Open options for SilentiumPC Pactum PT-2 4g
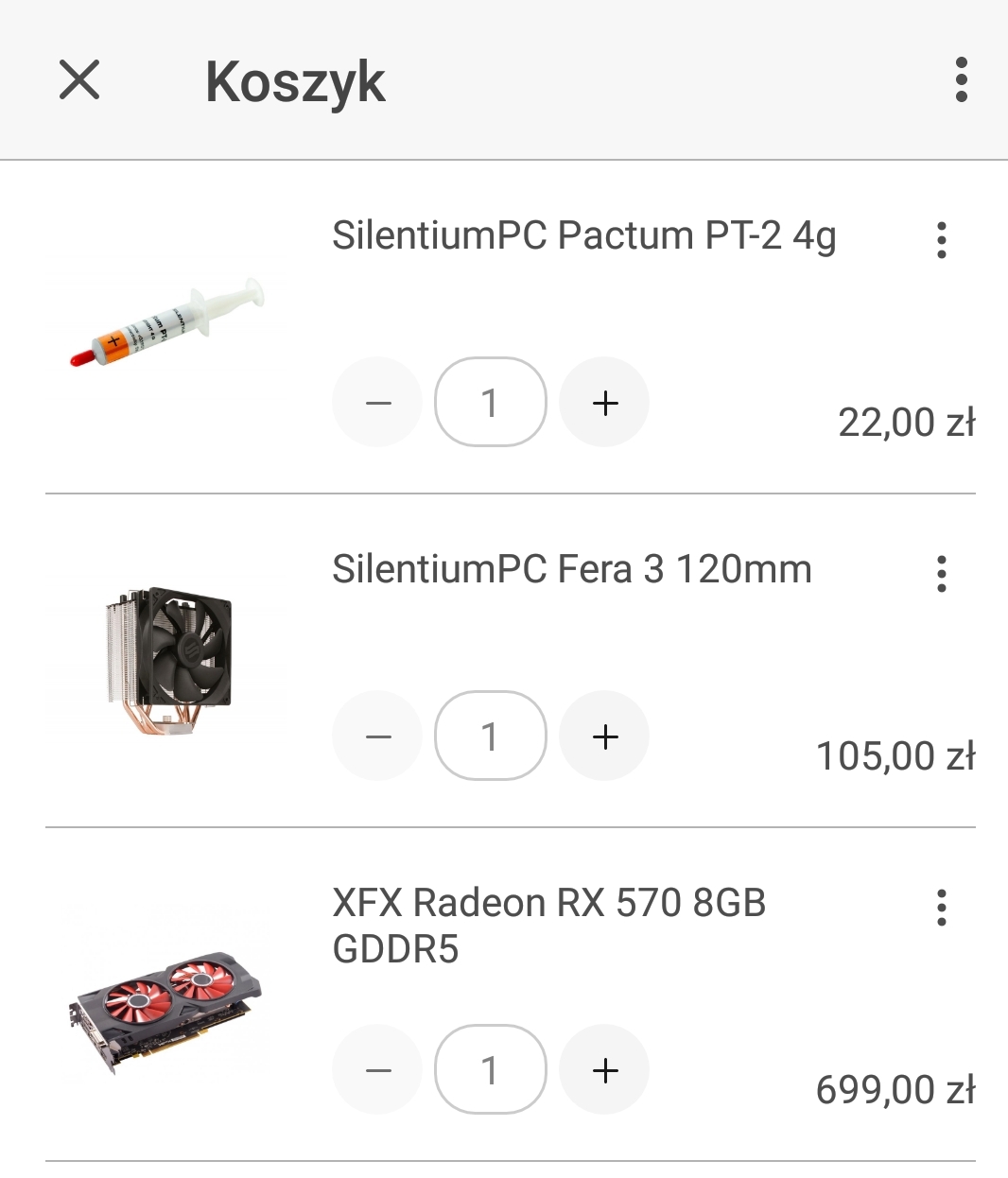This screenshot has width=1008, height=1178. click(x=941, y=240)
